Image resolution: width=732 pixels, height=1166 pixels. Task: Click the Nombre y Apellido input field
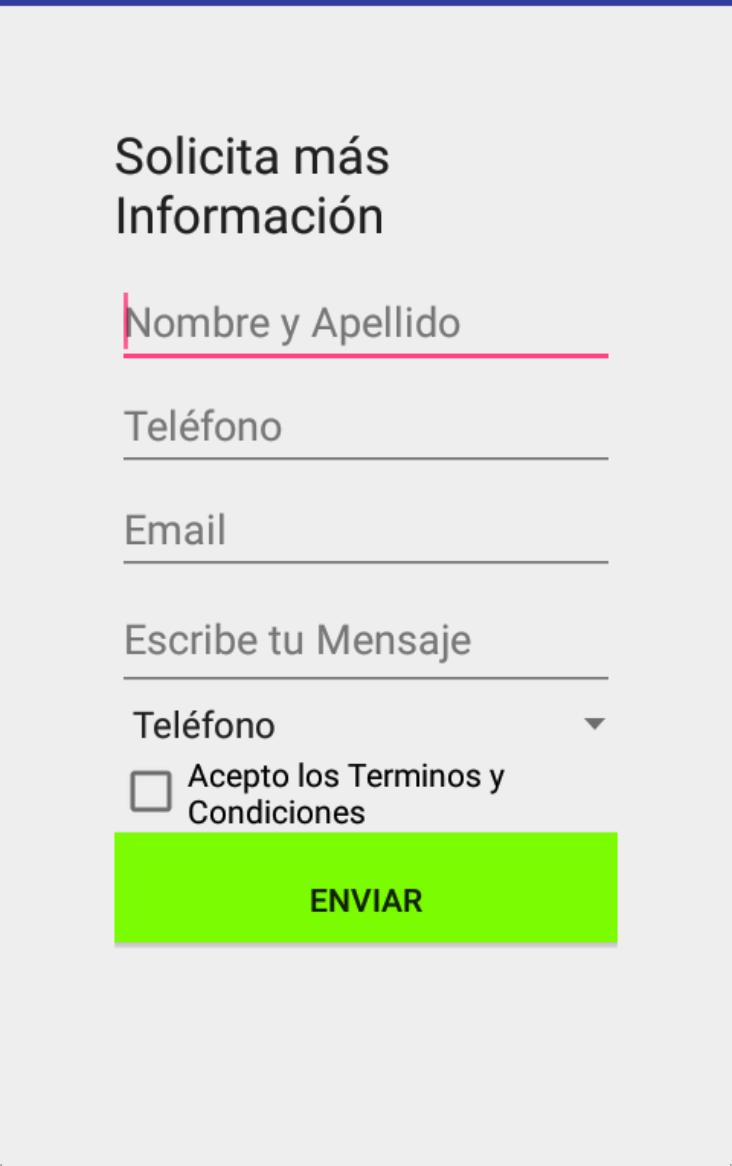point(365,323)
